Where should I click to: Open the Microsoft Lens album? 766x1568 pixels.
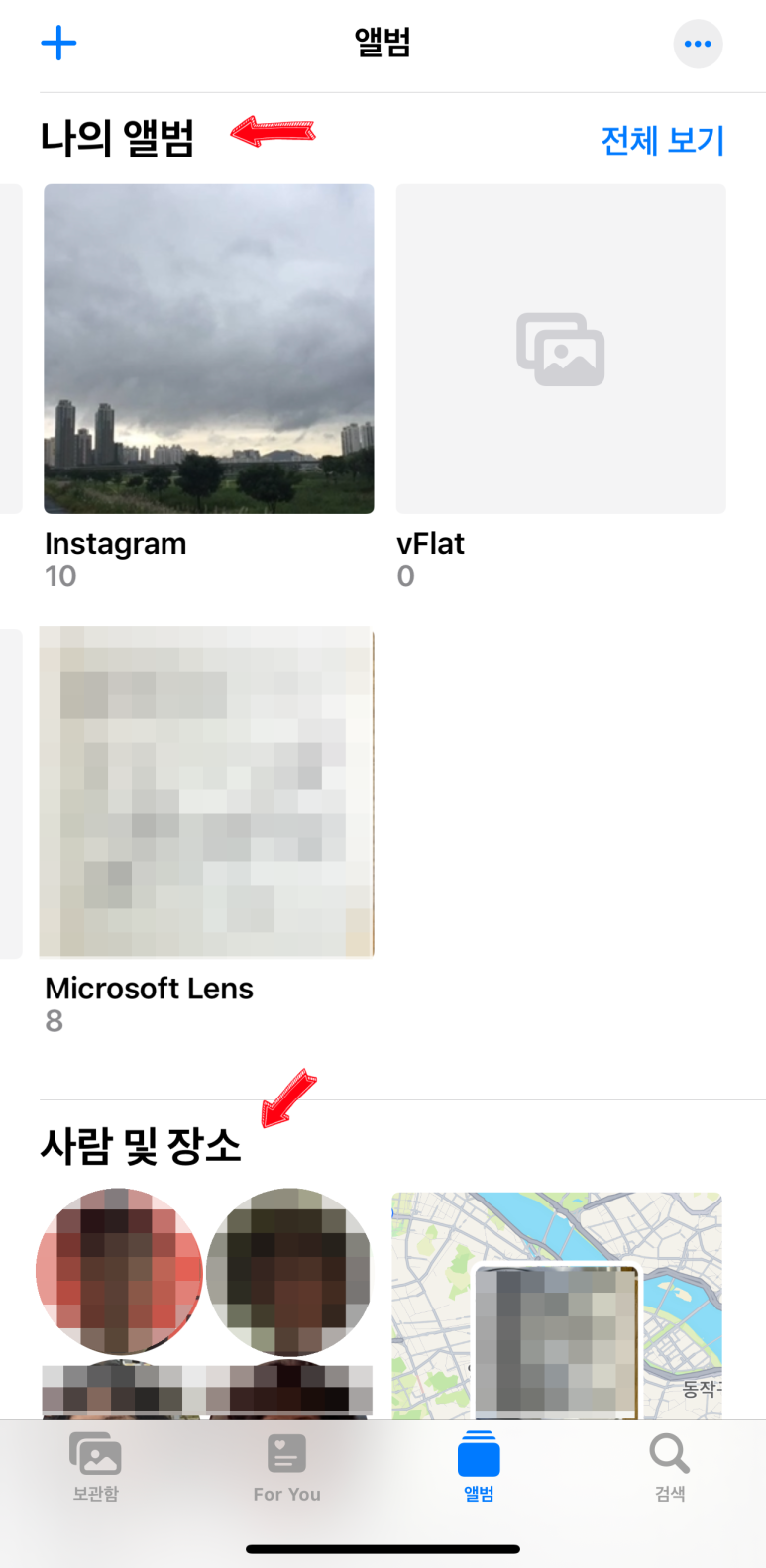pyautogui.click(x=207, y=791)
